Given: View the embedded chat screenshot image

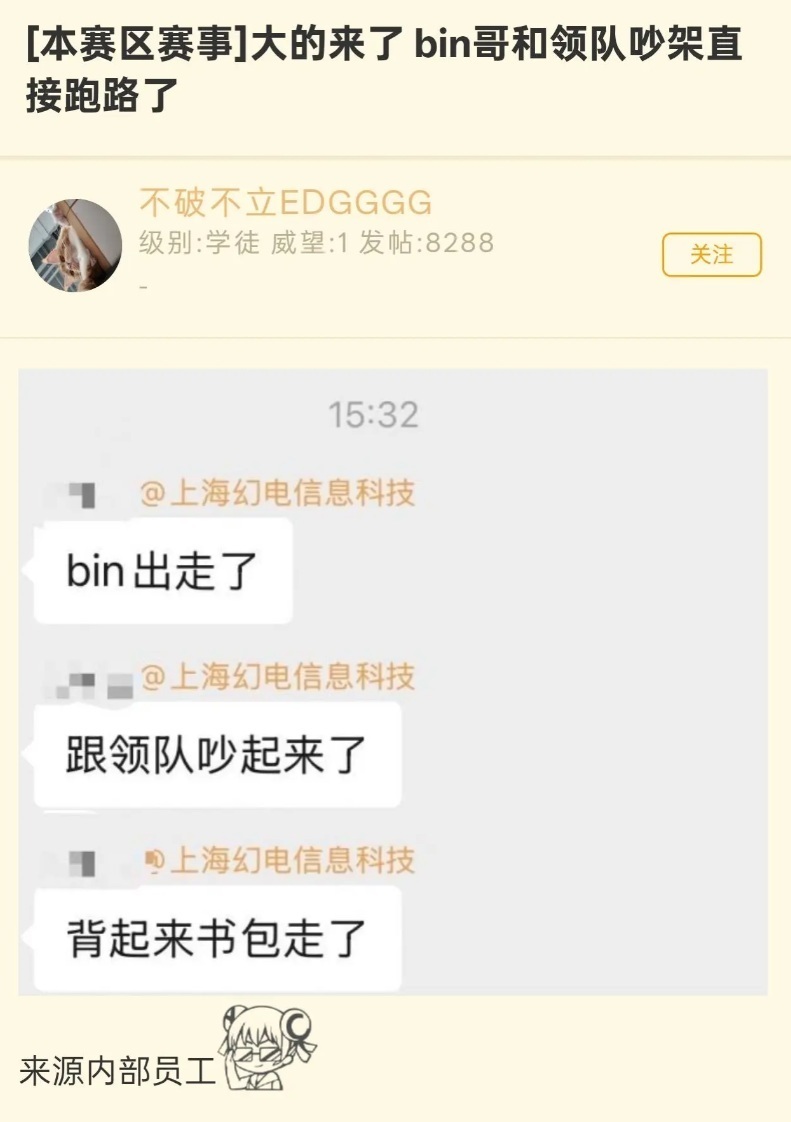Looking at the screenshot, I should tap(393, 682).
